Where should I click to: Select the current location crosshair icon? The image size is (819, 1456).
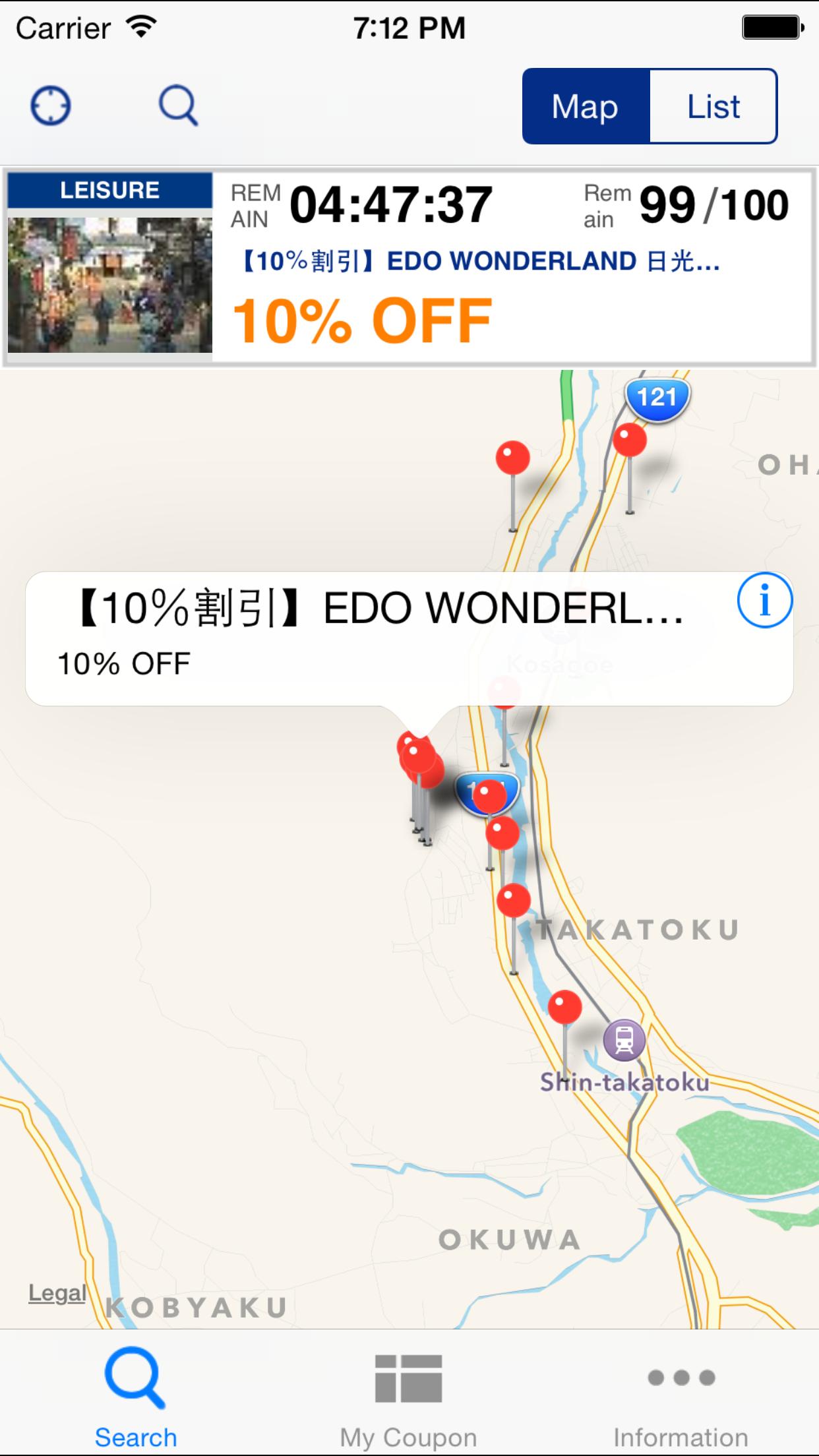tap(51, 106)
